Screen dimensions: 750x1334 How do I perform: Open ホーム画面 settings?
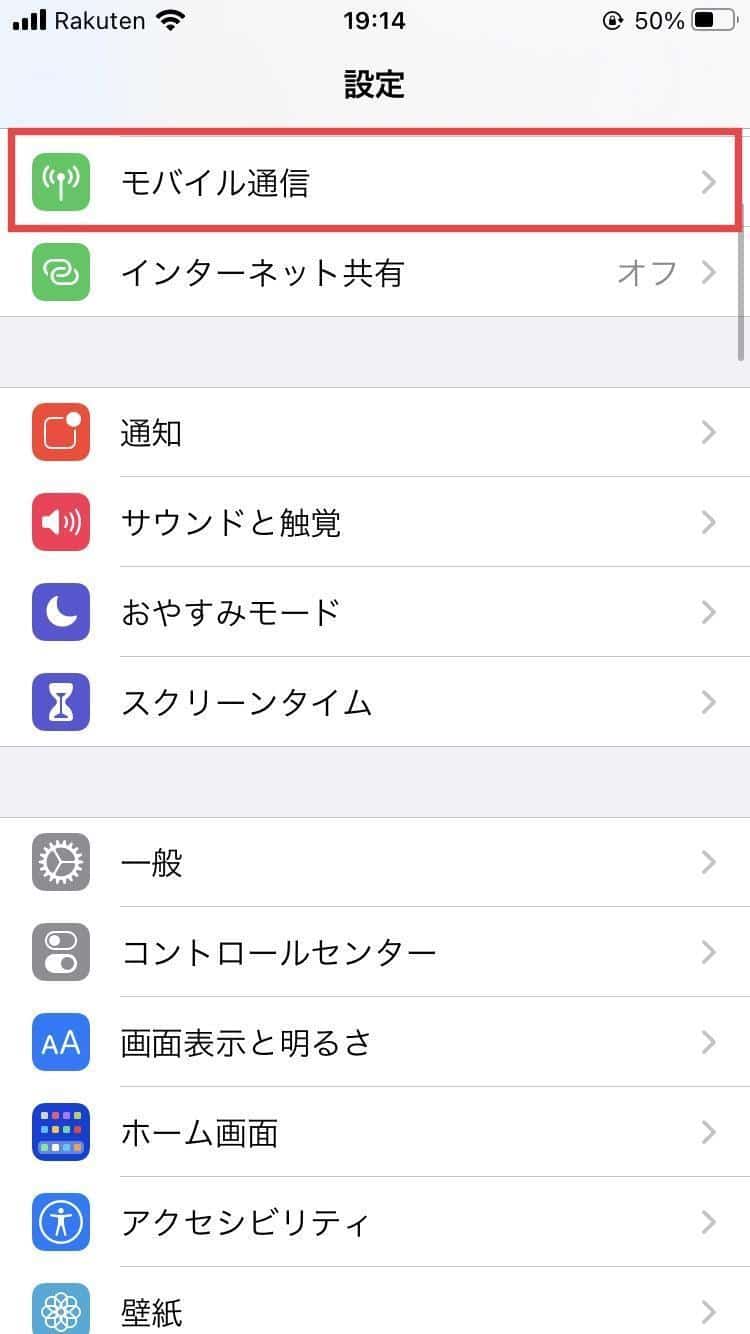(375, 1132)
